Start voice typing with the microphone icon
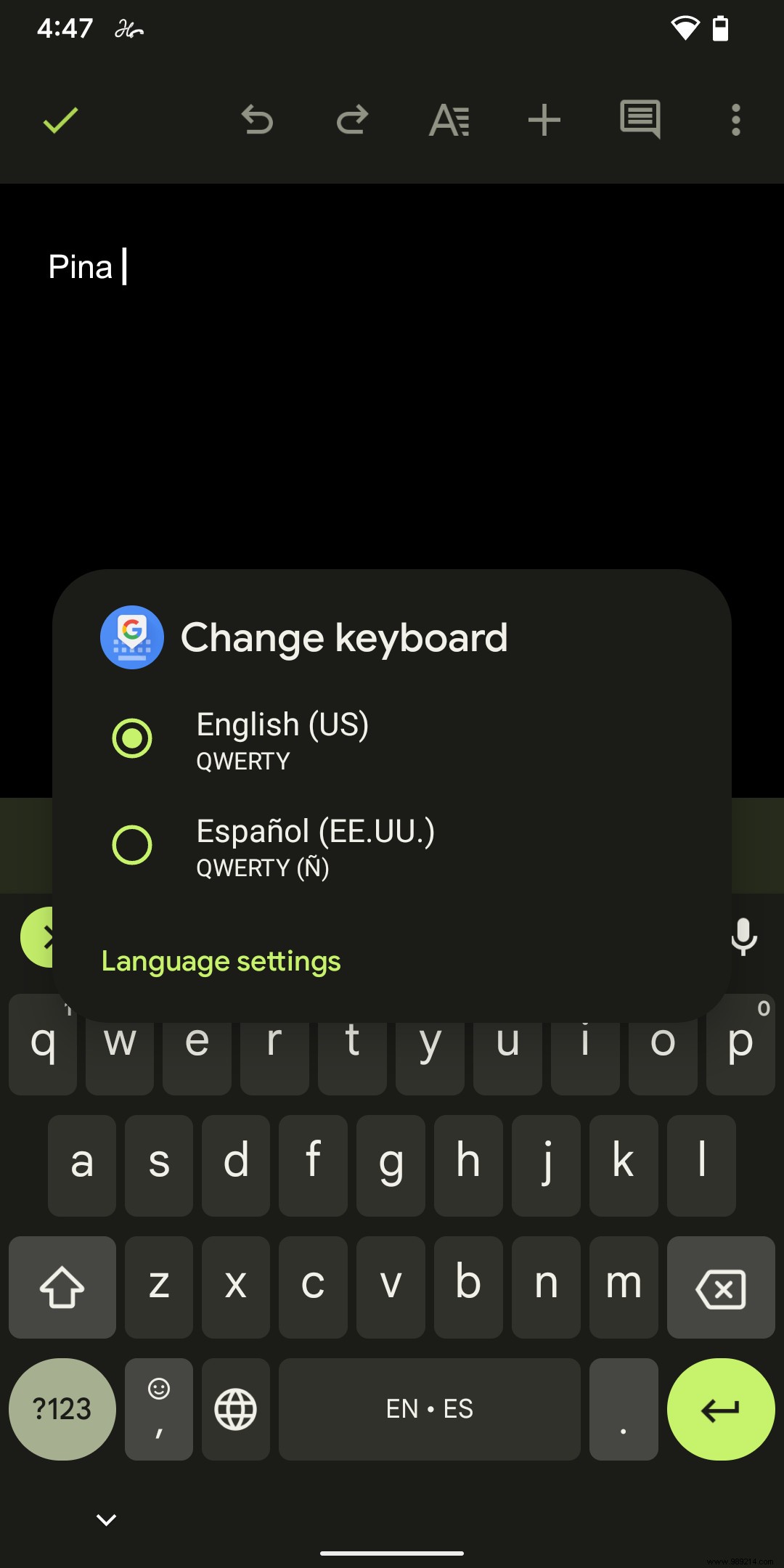 pos(743,937)
